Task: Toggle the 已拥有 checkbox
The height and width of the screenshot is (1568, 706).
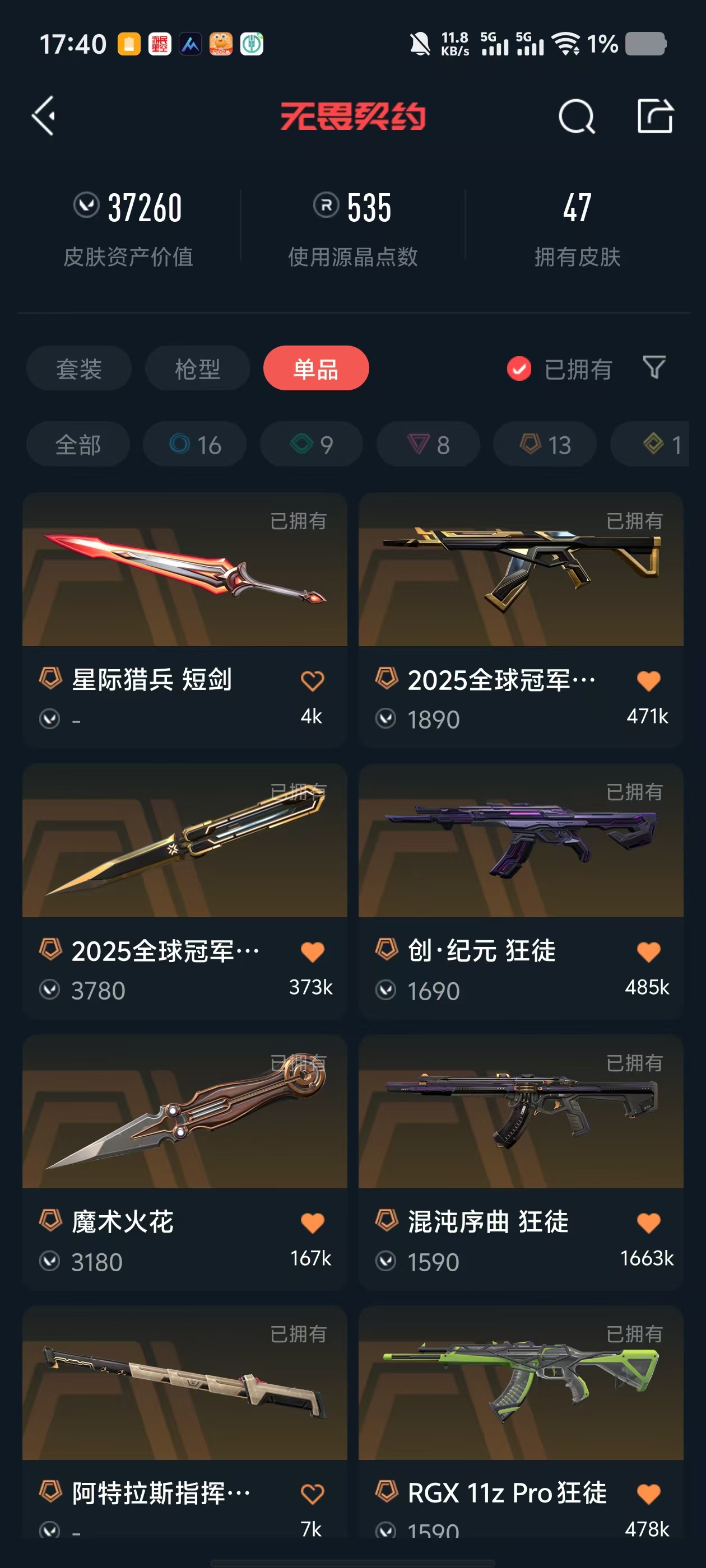Action: point(519,369)
